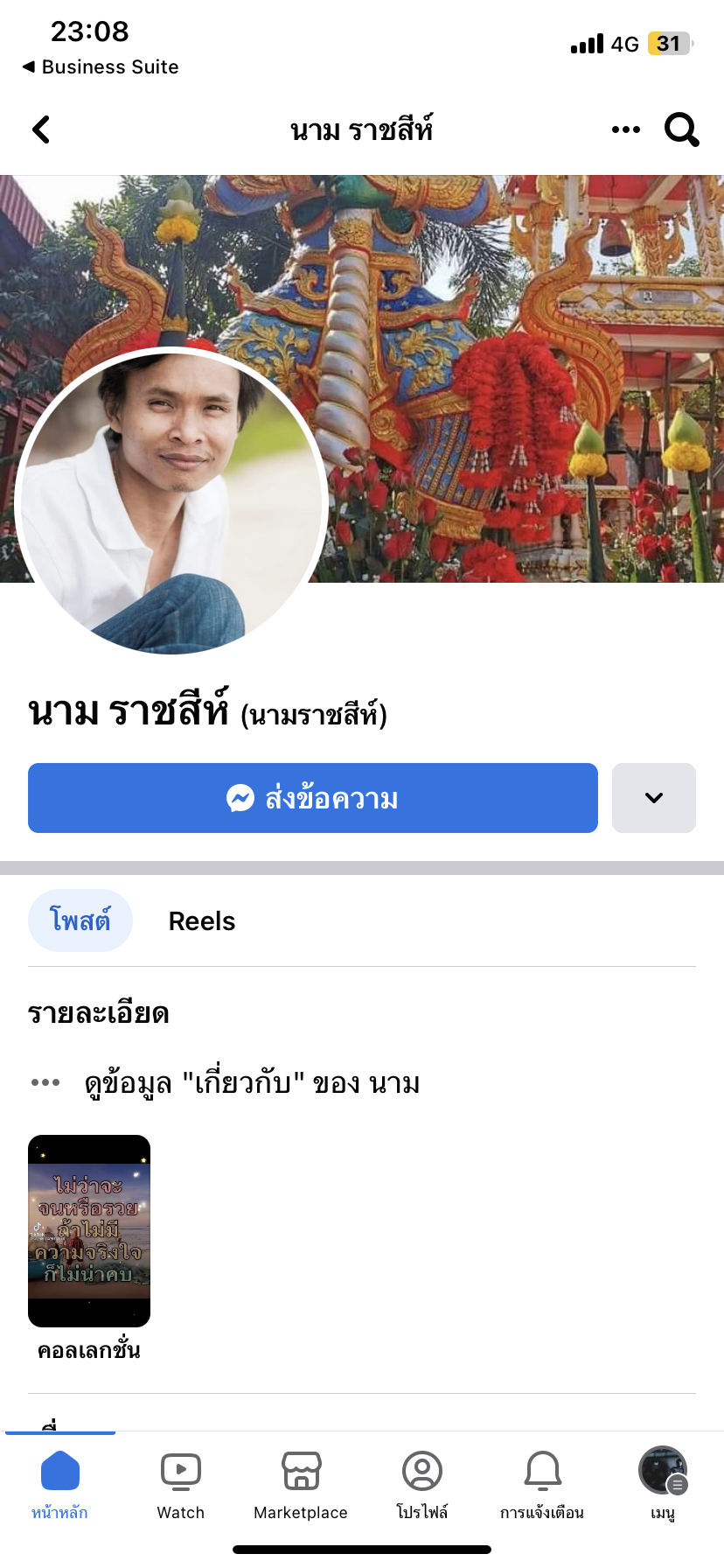
Task: Open การแจ้งเตือน notifications tab
Action: (542, 1484)
